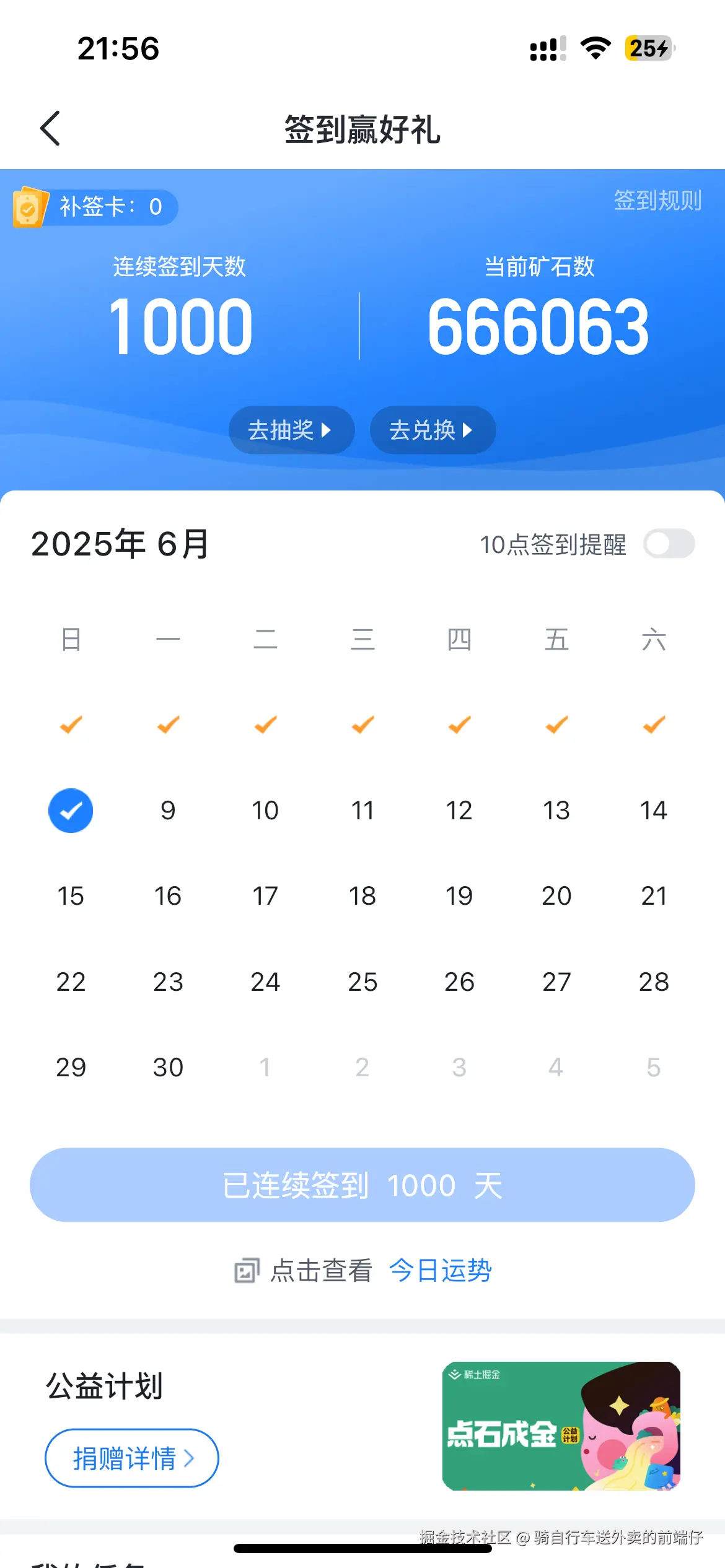Tap the check icon above 三 column
This screenshot has width=725, height=1568.
tap(362, 725)
